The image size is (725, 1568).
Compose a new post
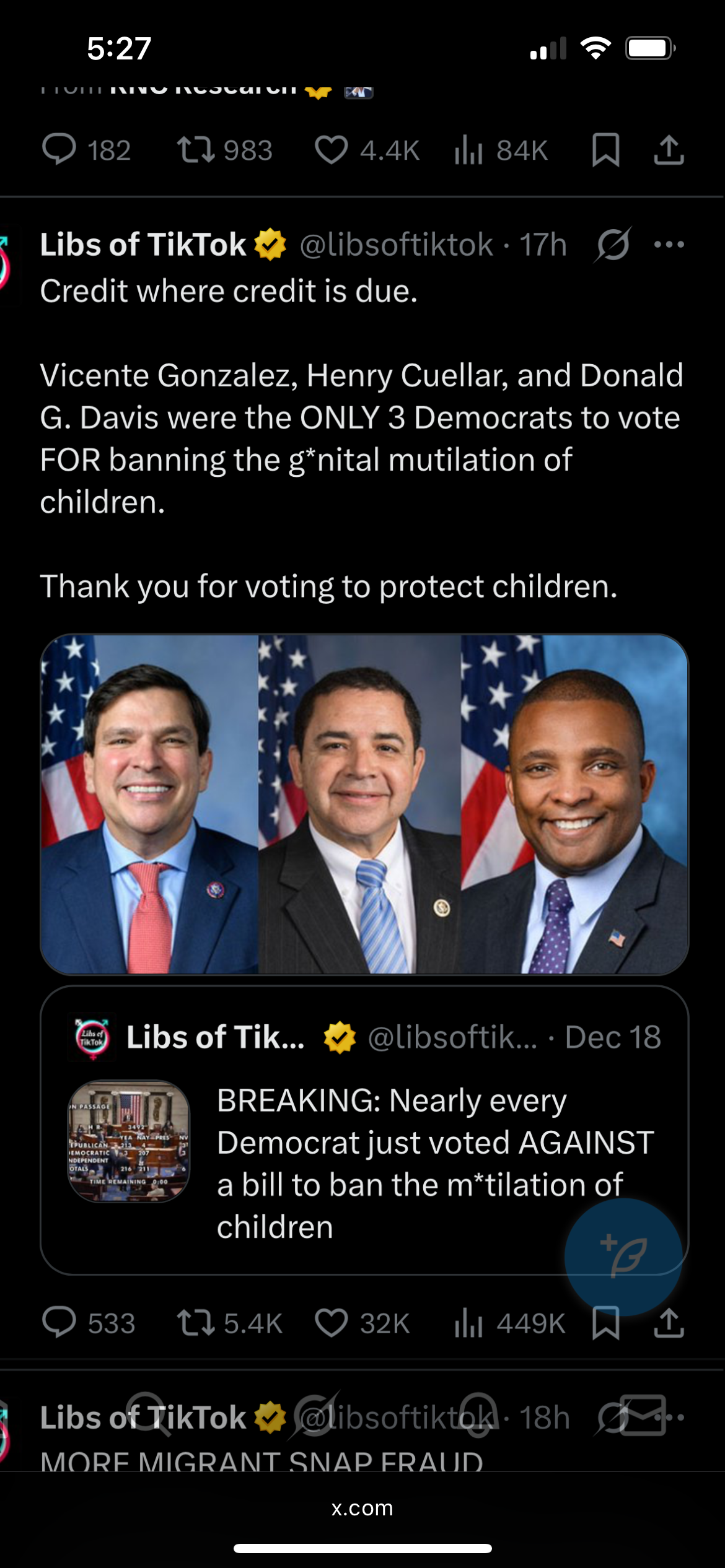[623, 1256]
